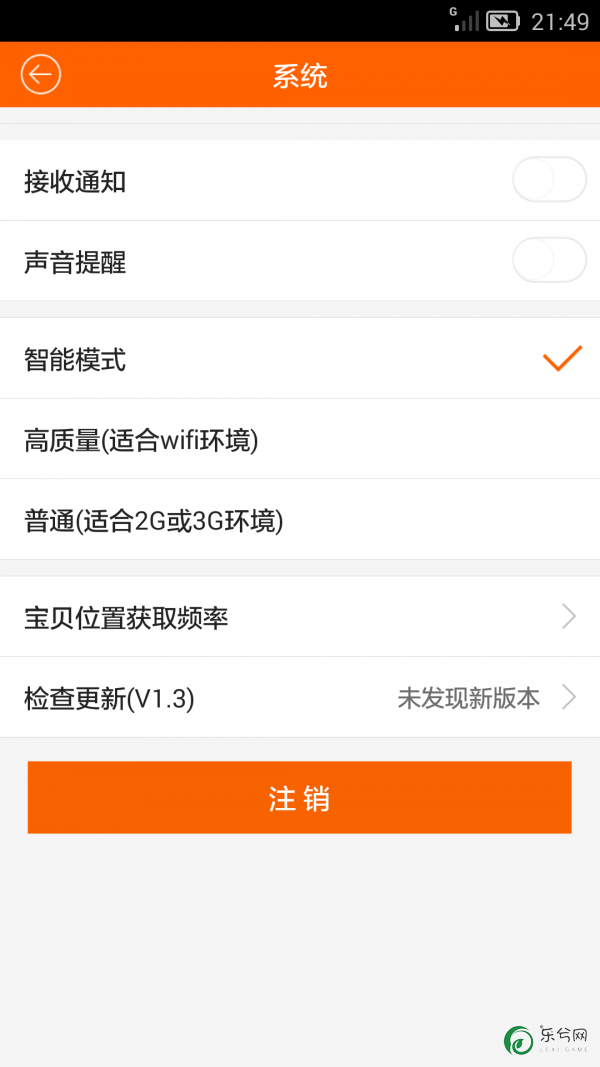Go back using the arrow icon
This screenshot has width=600, height=1067.
click(41, 74)
